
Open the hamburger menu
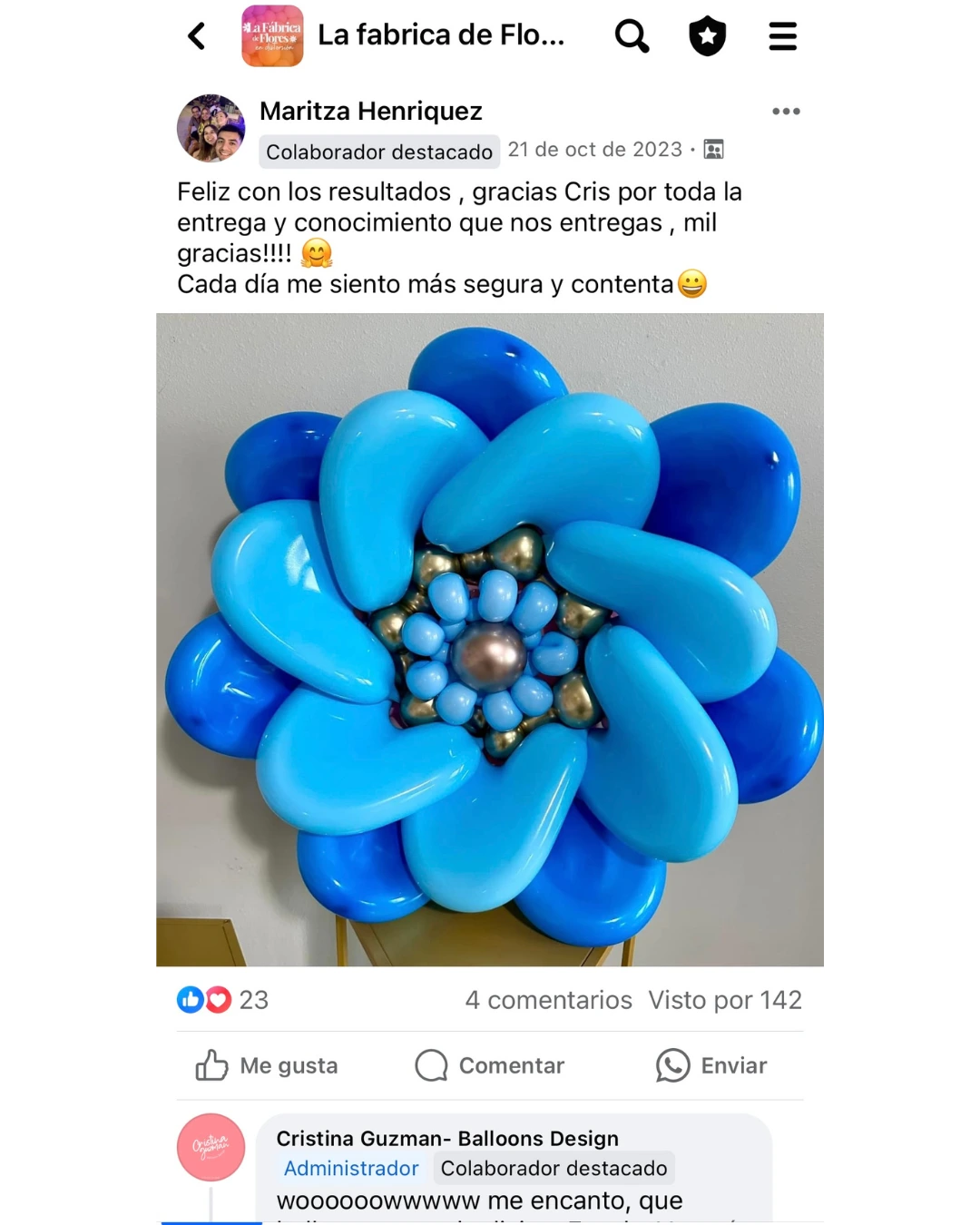click(782, 36)
